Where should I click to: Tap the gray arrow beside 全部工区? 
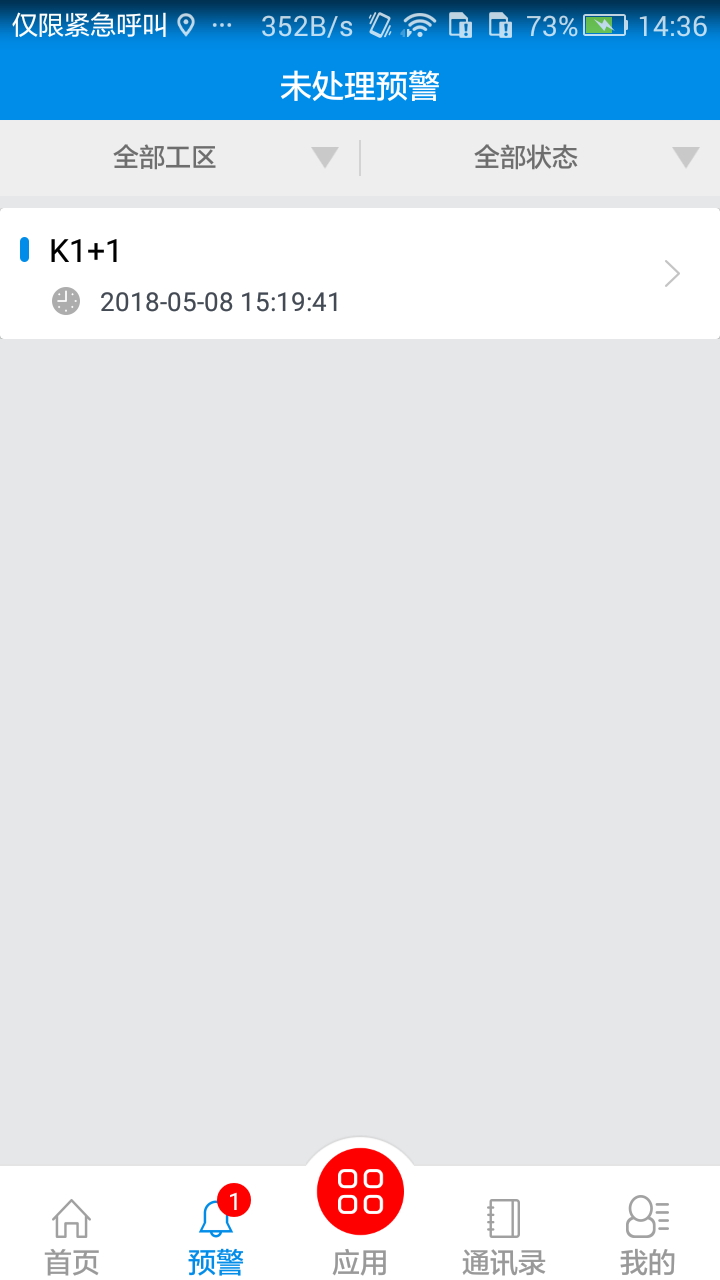coord(325,157)
